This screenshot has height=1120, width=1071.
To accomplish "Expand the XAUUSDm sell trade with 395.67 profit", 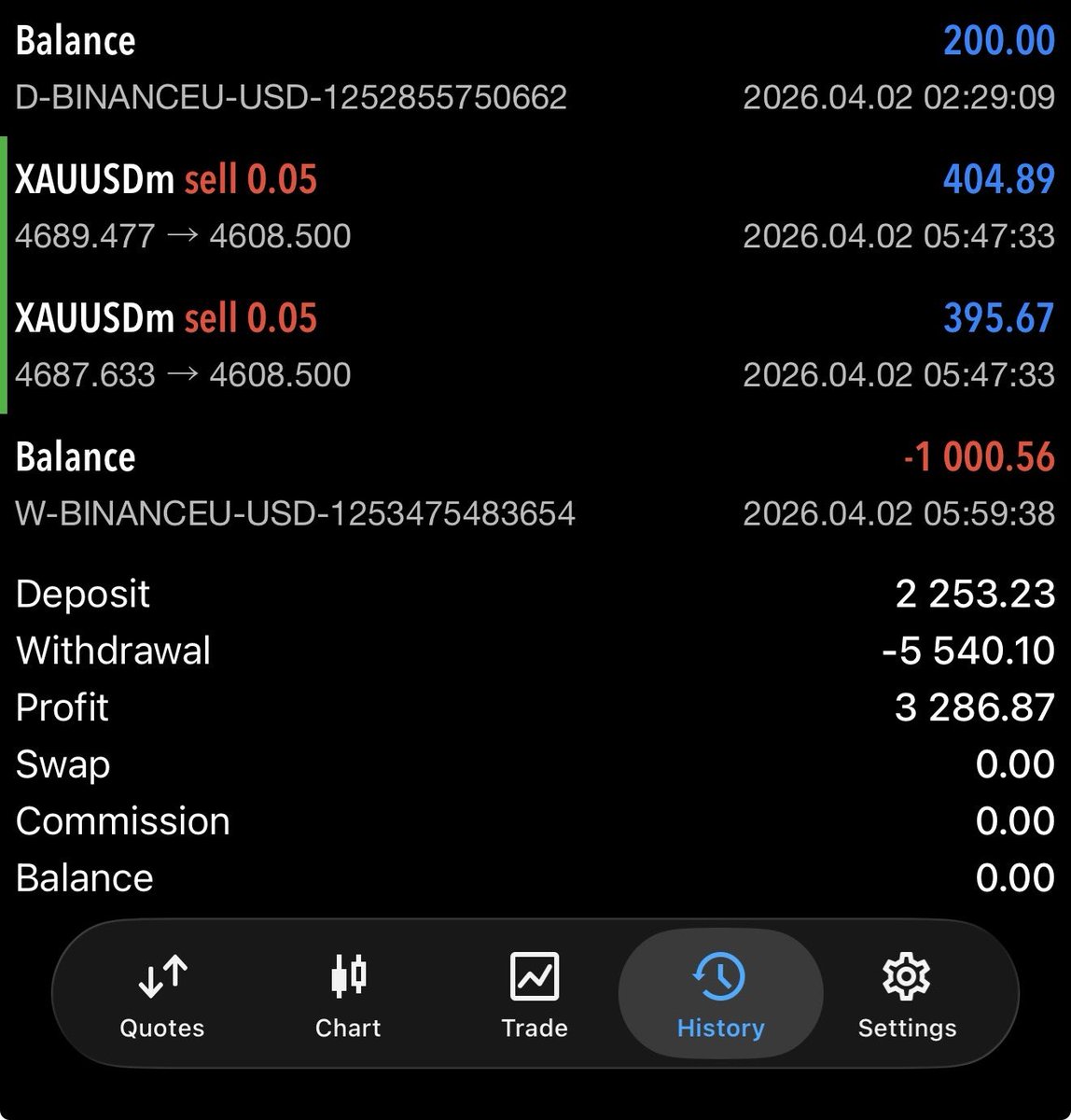I will (535, 345).
